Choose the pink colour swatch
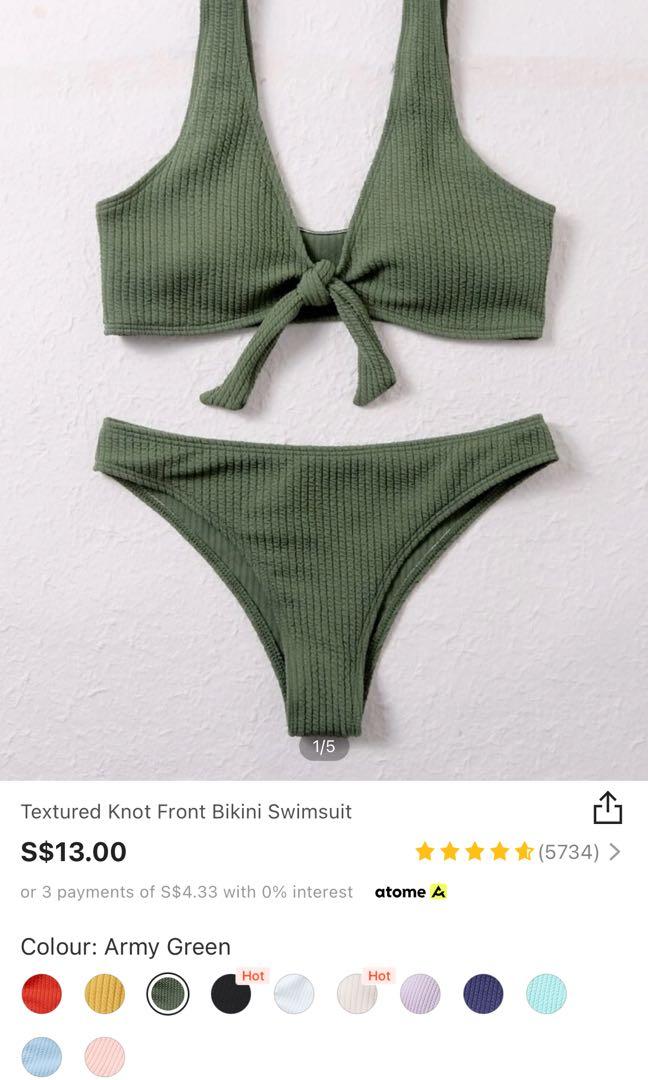The width and height of the screenshot is (648, 1080). click(105, 1057)
